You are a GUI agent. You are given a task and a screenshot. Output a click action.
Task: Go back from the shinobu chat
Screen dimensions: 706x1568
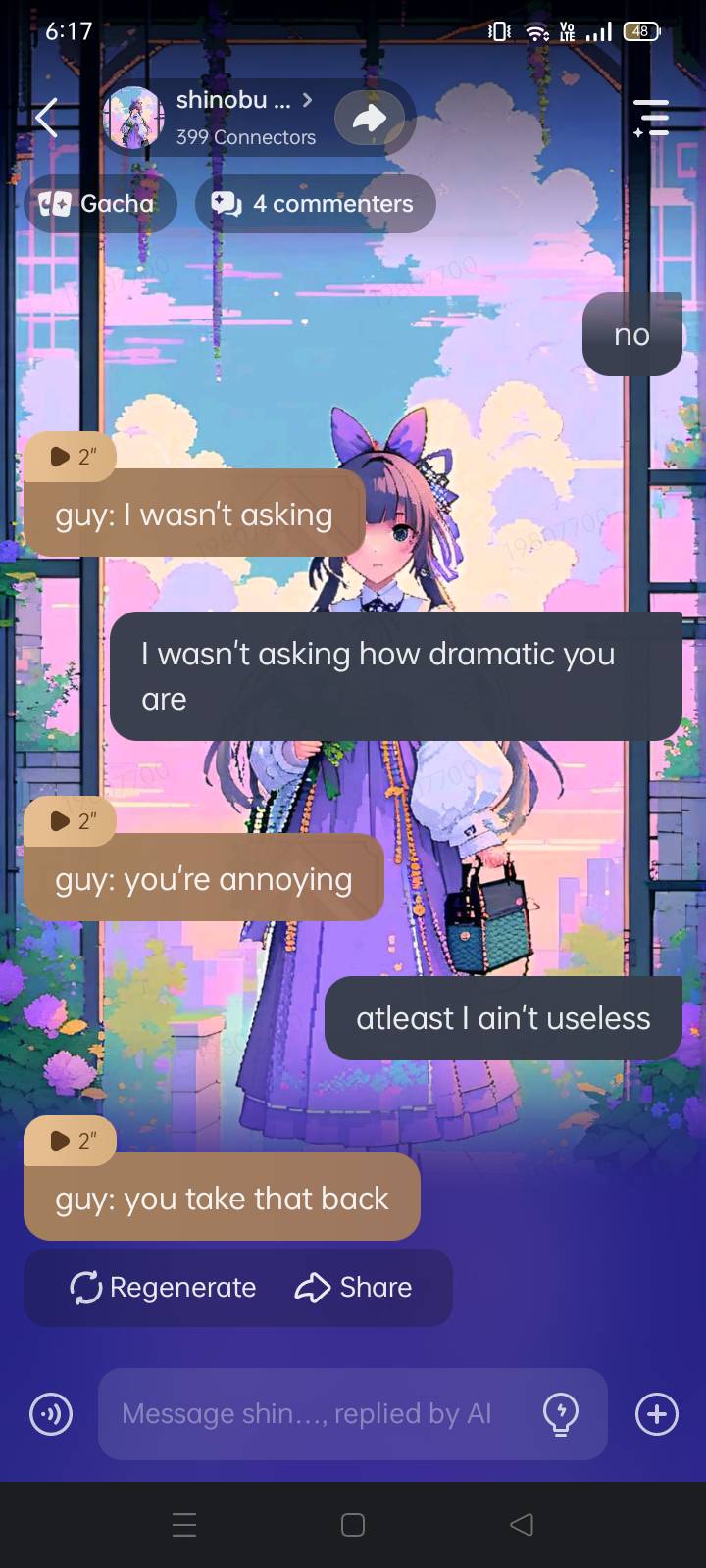pyautogui.click(x=46, y=118)
